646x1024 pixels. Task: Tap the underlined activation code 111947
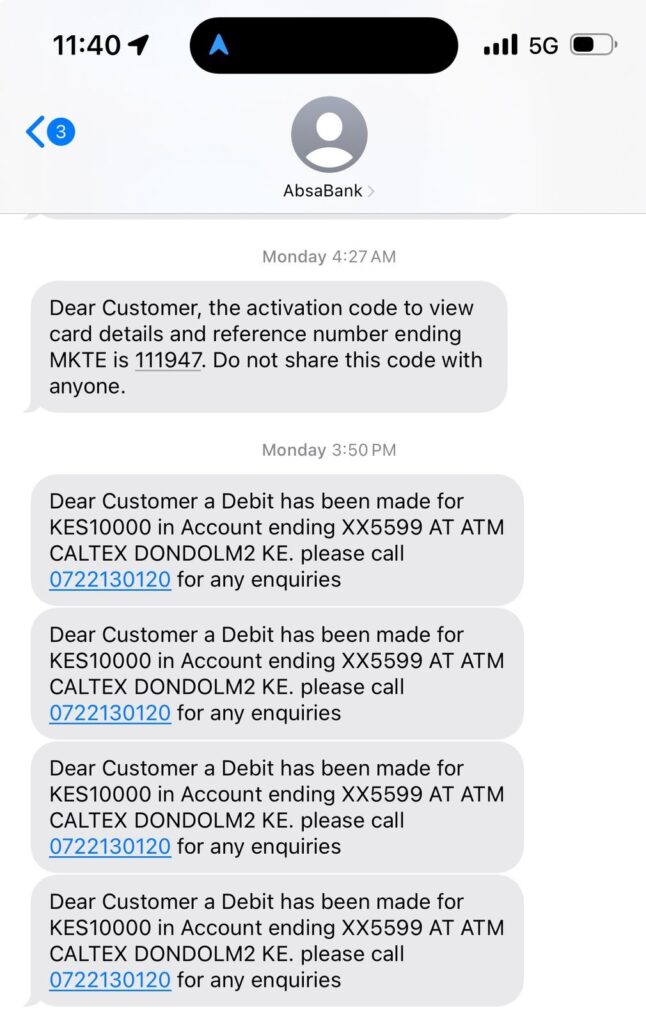tap(168, 360)
